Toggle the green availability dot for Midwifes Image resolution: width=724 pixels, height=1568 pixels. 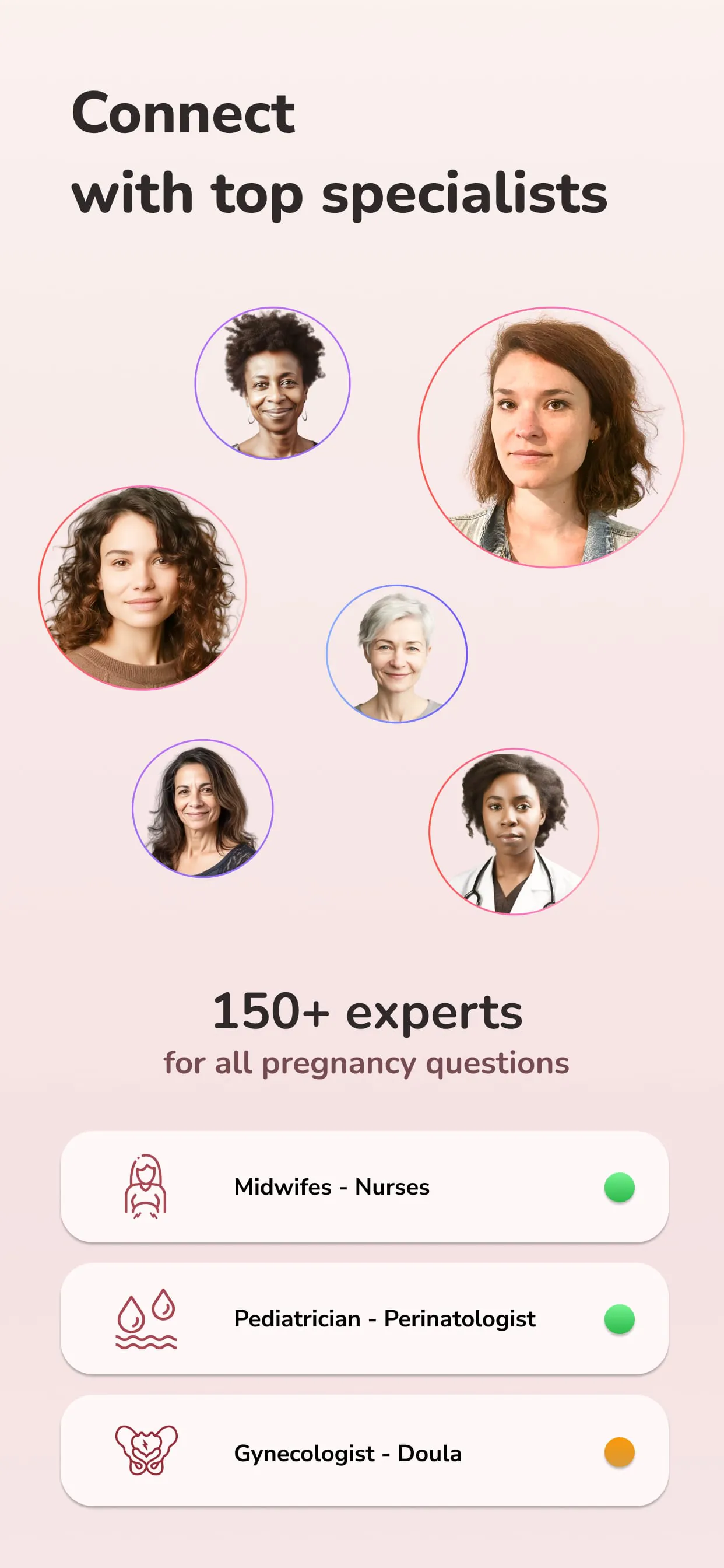pos(620,1187)
